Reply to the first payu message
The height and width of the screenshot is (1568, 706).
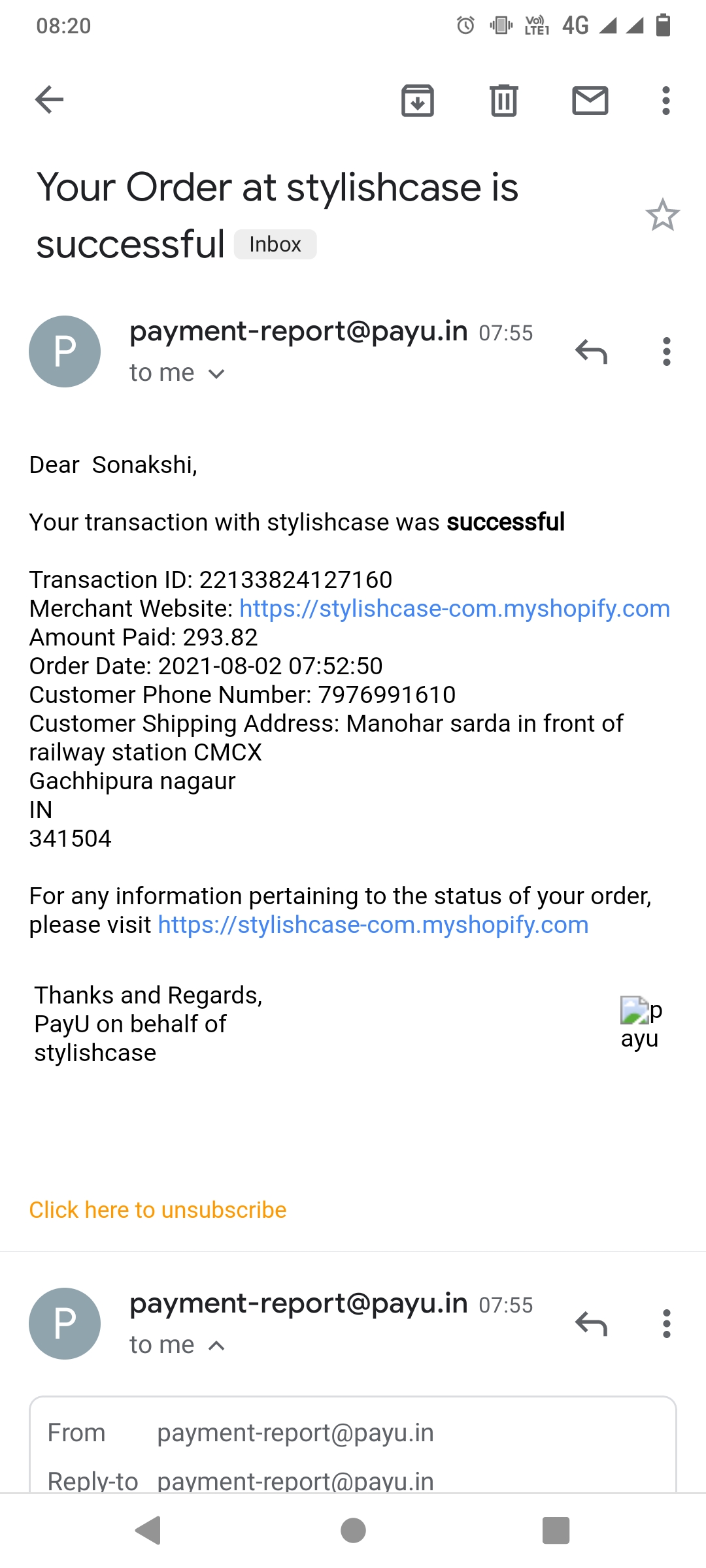[591, 351]
